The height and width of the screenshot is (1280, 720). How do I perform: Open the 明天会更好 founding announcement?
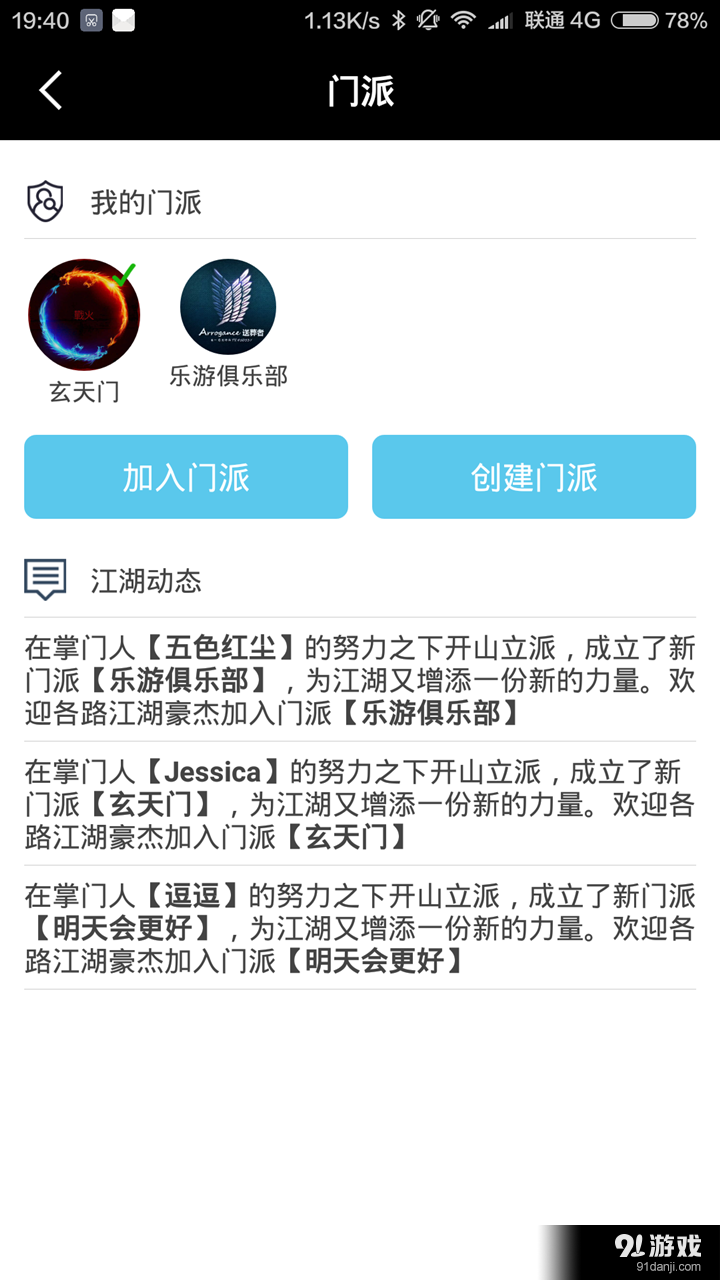[360, 928]
